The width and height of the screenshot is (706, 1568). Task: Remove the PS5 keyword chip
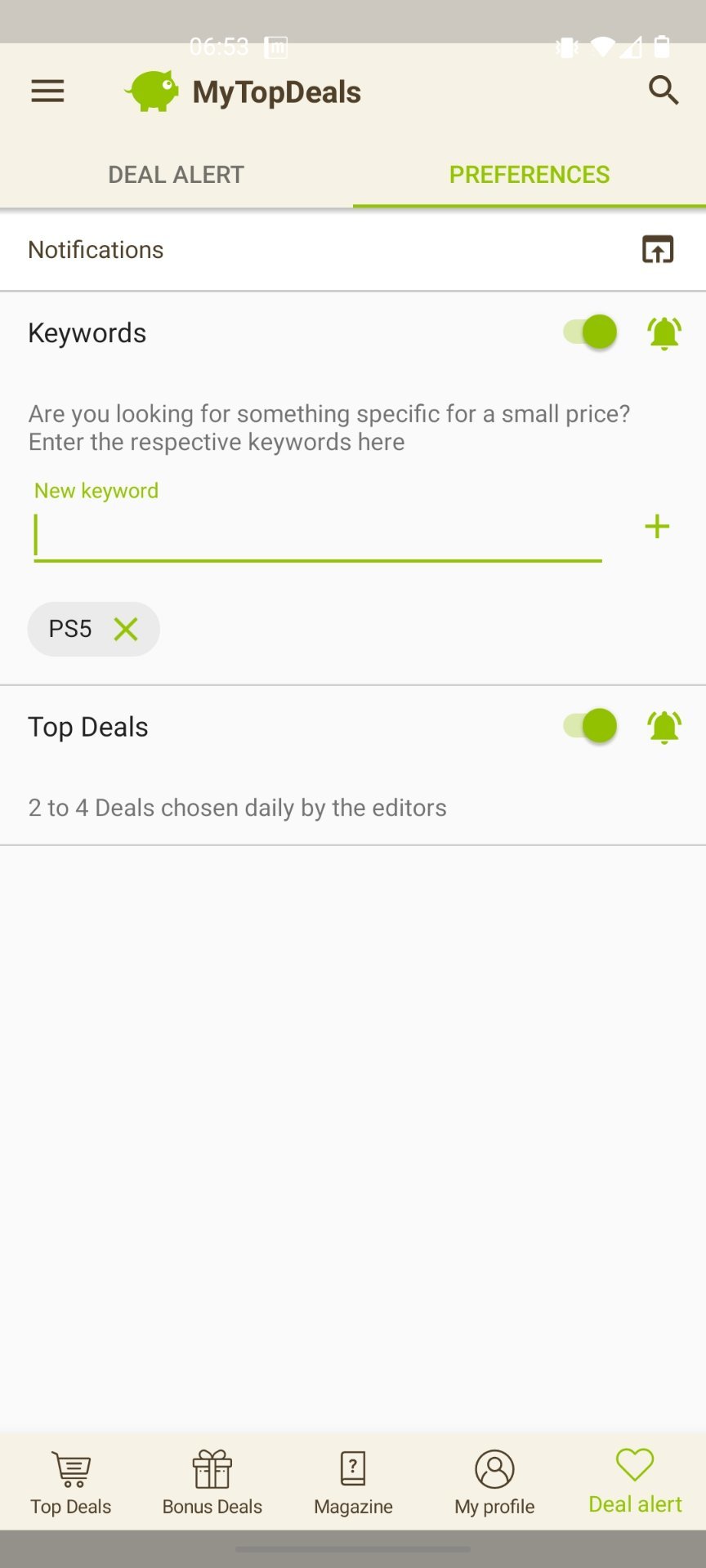126,629
